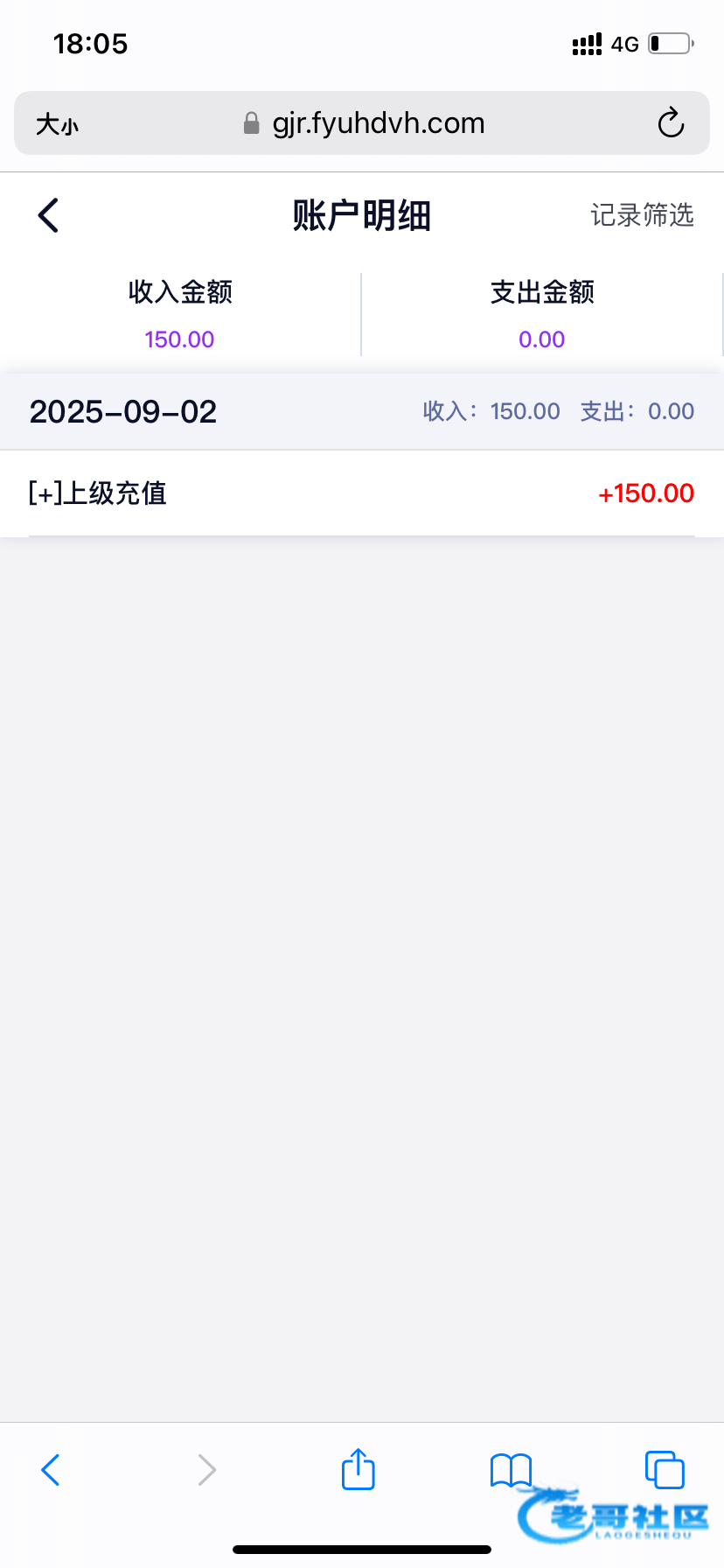Open Safari bookmarks

click(512, 1471)
